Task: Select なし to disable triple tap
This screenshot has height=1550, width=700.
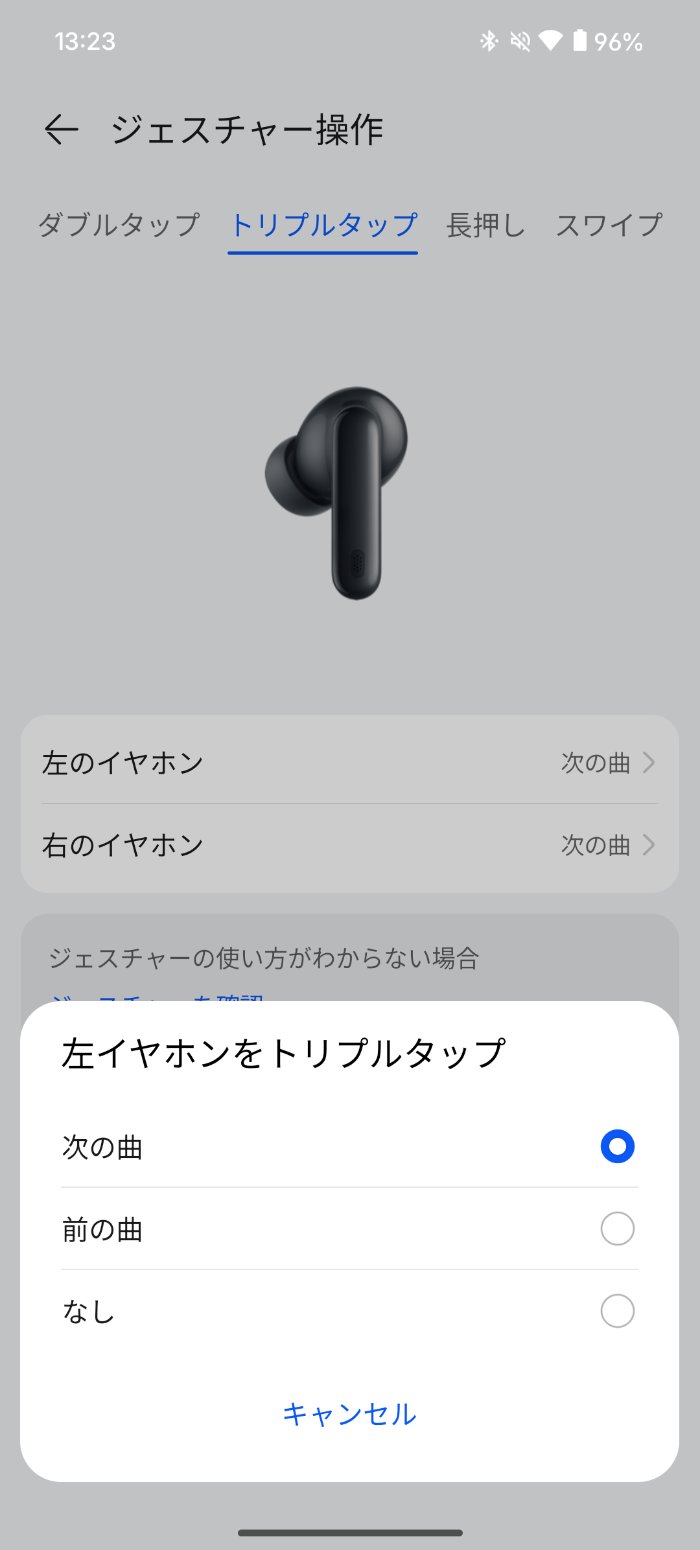Action: [x=617, y=1311]
